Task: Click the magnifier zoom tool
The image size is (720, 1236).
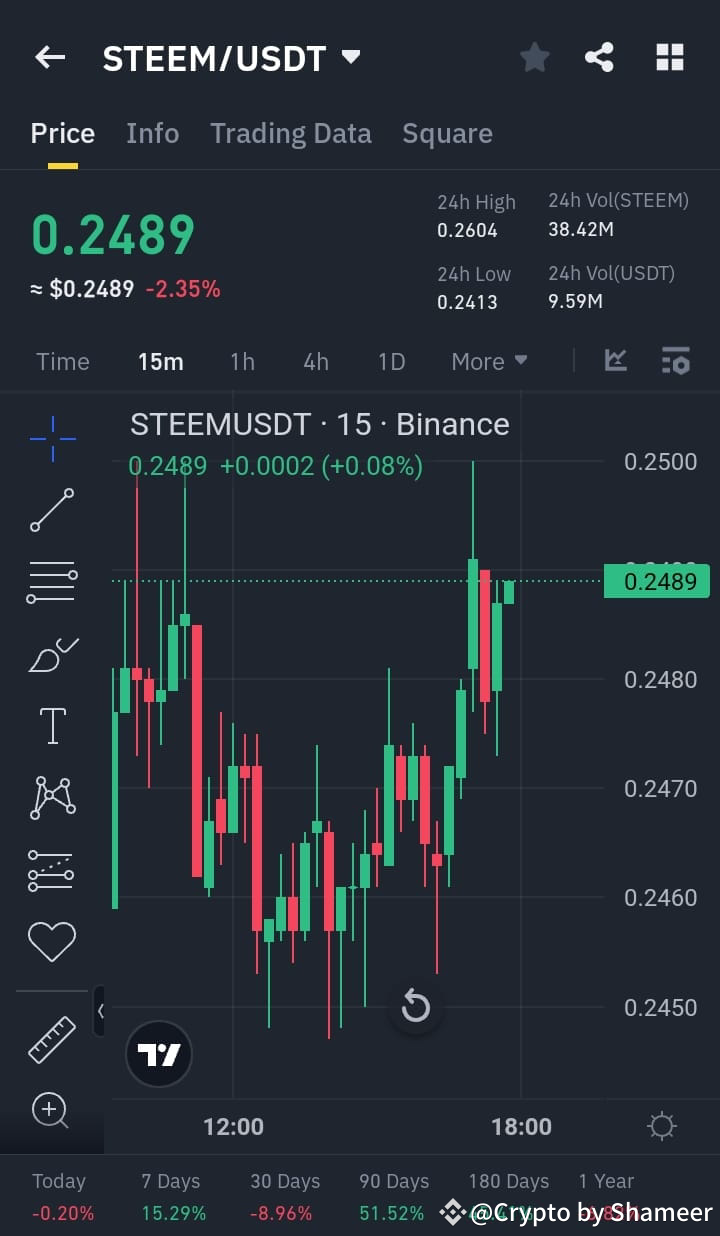Action: [52, 1110]
